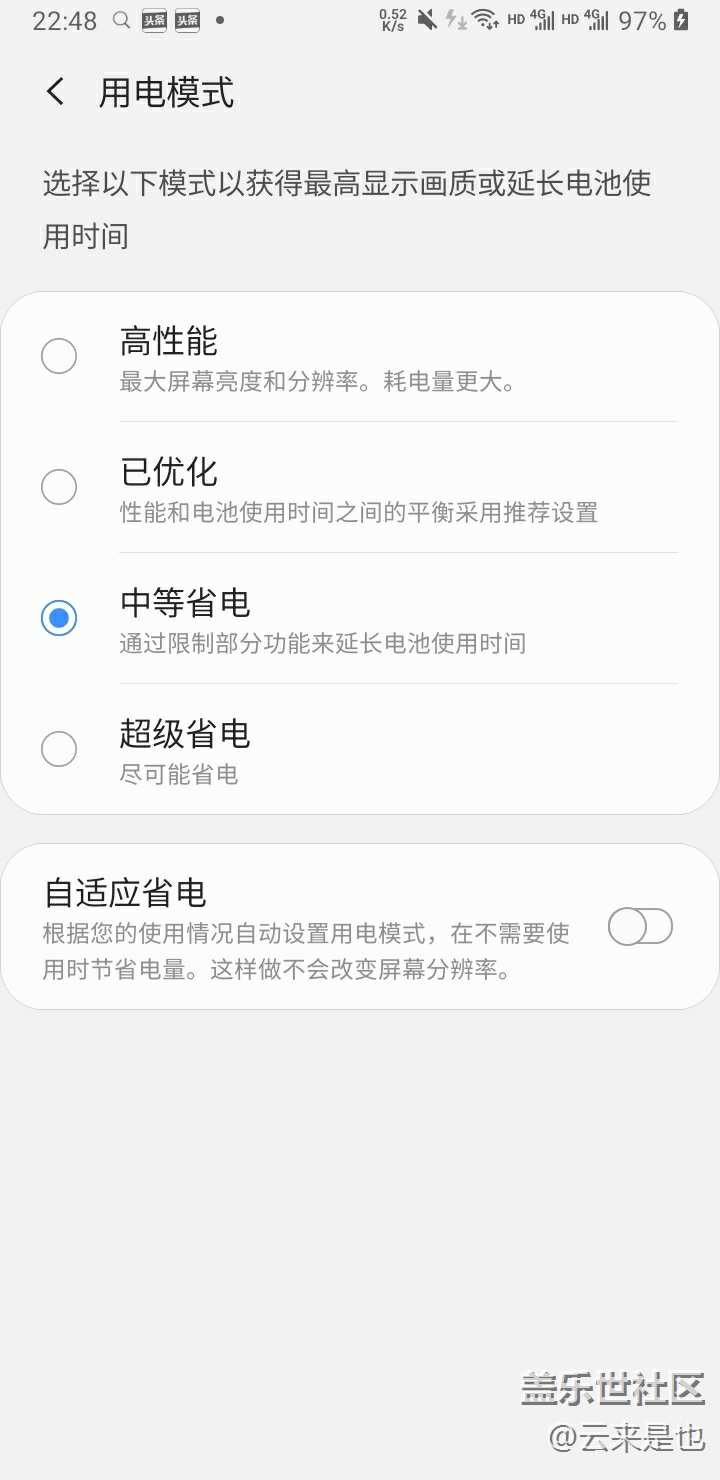
Task: Select the 高性能 power mode
Action: [x=59, y=356]
